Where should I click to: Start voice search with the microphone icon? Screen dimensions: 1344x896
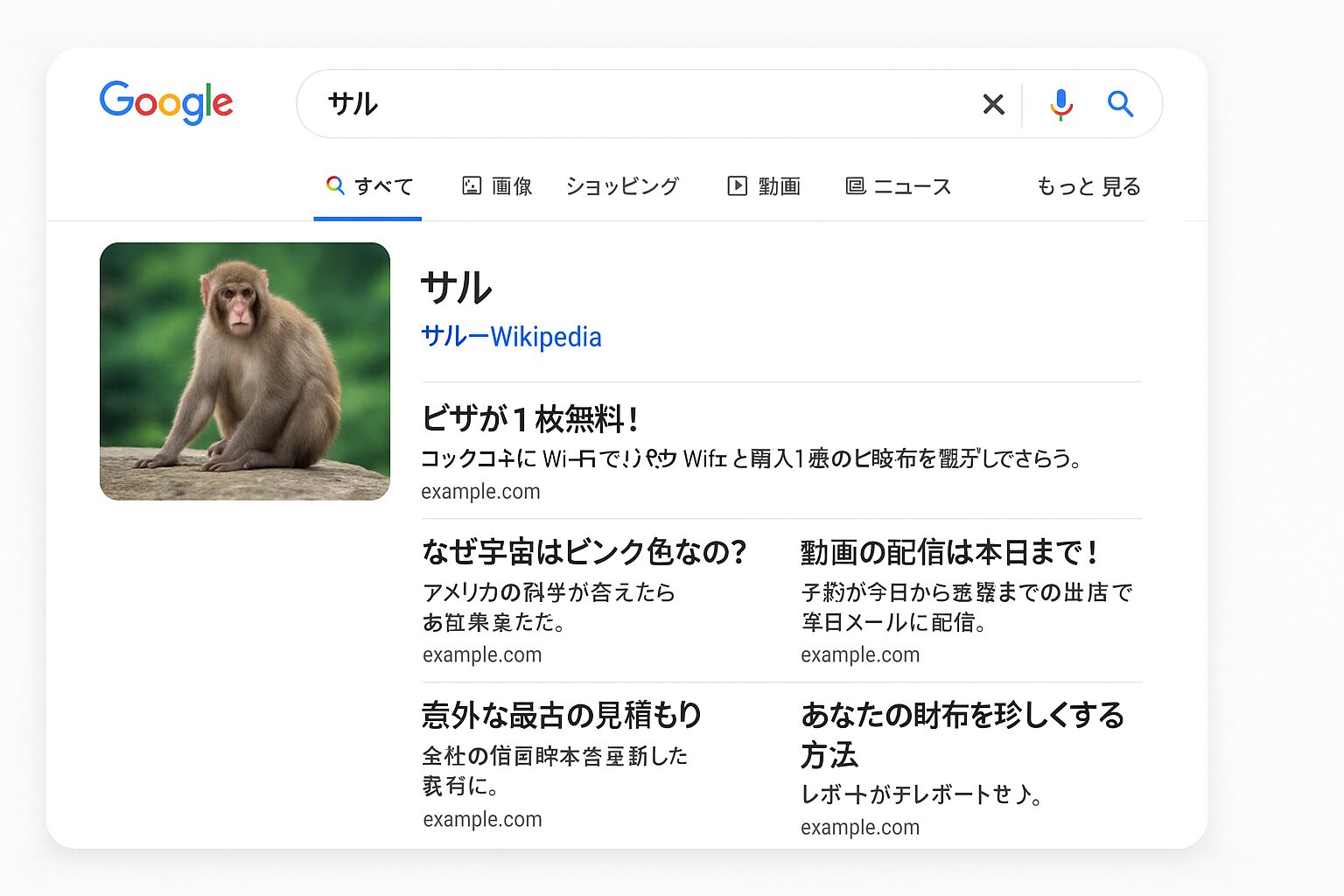coord(1060,104)
